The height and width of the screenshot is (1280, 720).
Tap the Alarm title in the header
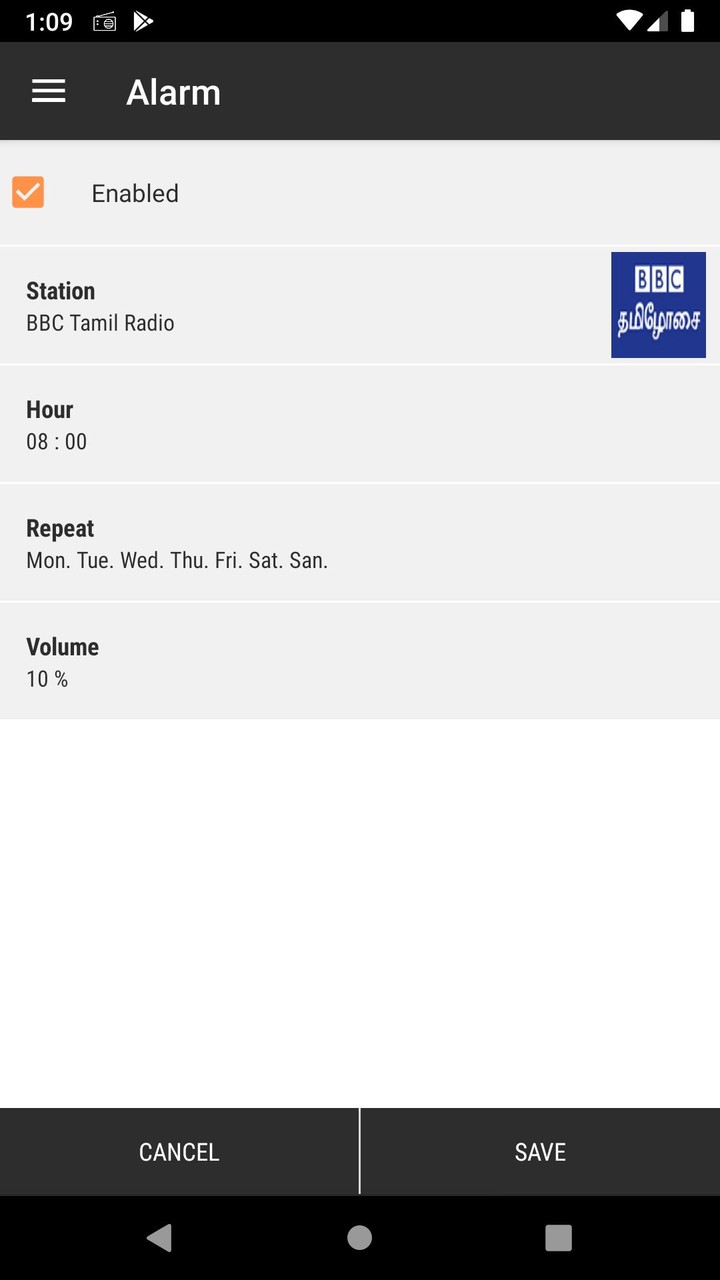pos(173,91)
